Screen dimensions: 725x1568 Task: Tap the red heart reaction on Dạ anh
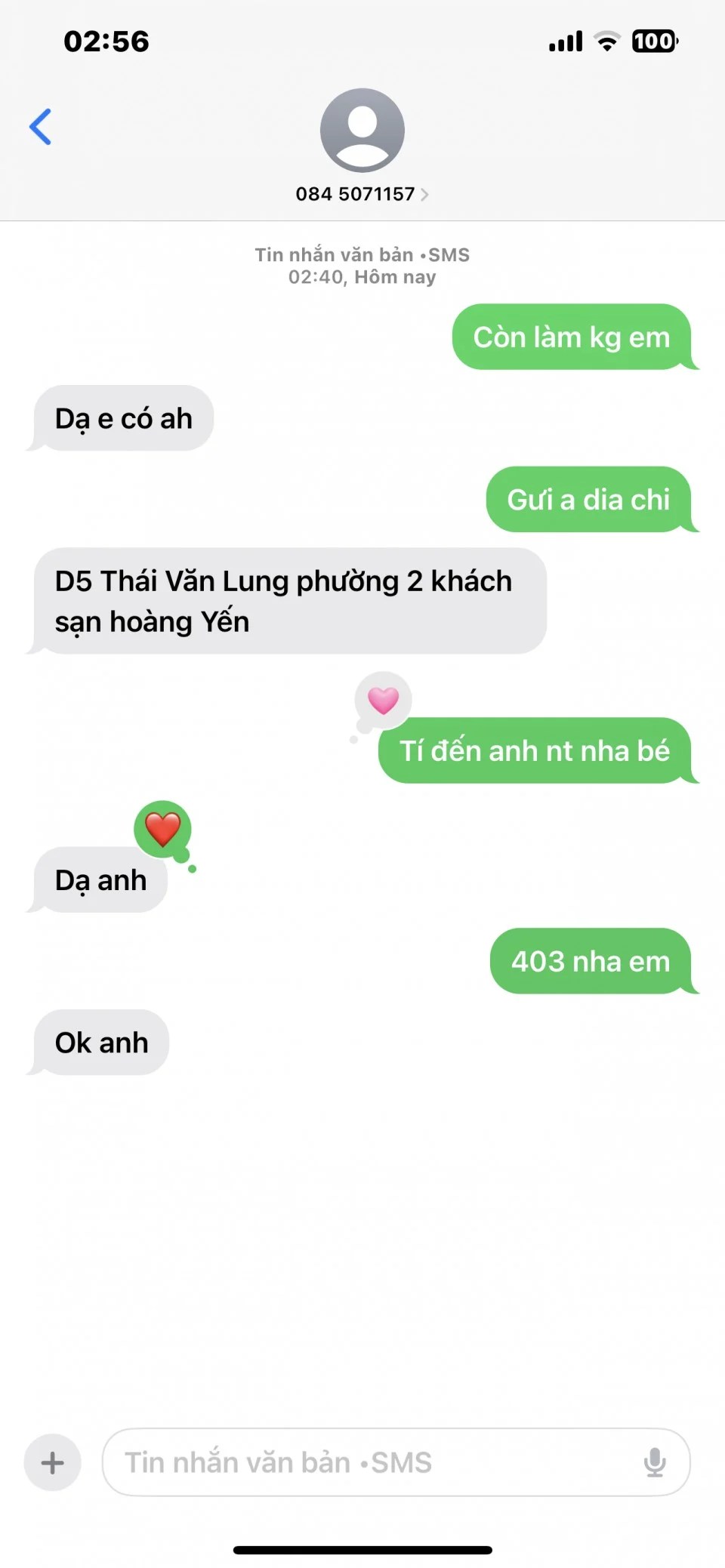pyautogui.click(x=162, y=829)
